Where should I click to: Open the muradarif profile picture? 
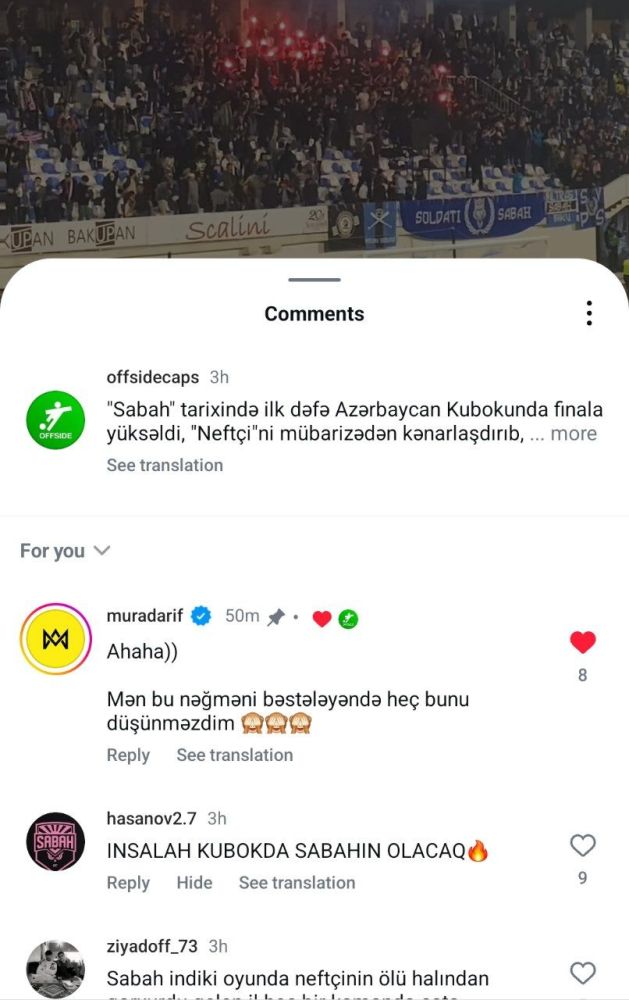[55, 639]
